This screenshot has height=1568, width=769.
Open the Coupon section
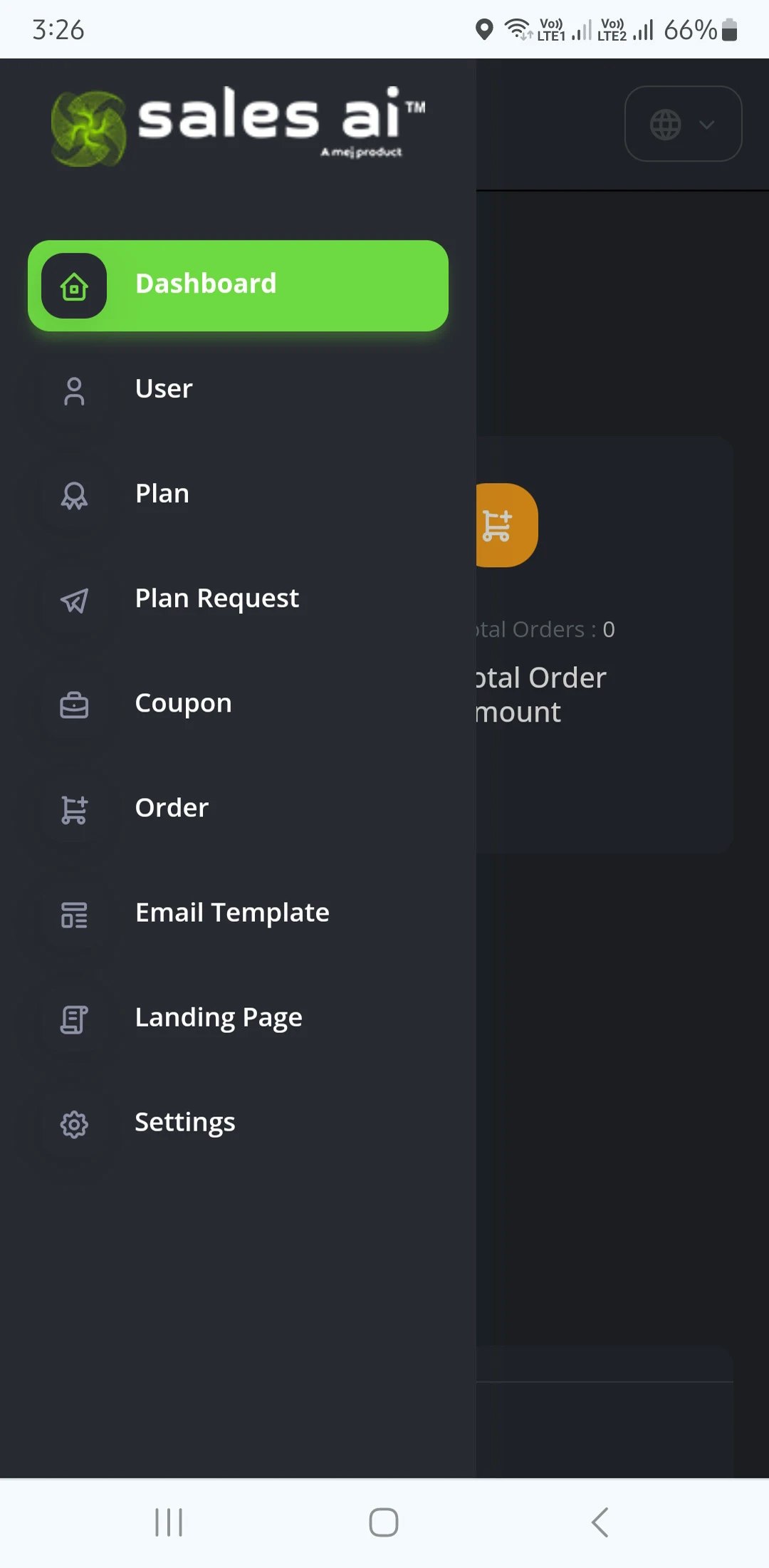[238, 704]
